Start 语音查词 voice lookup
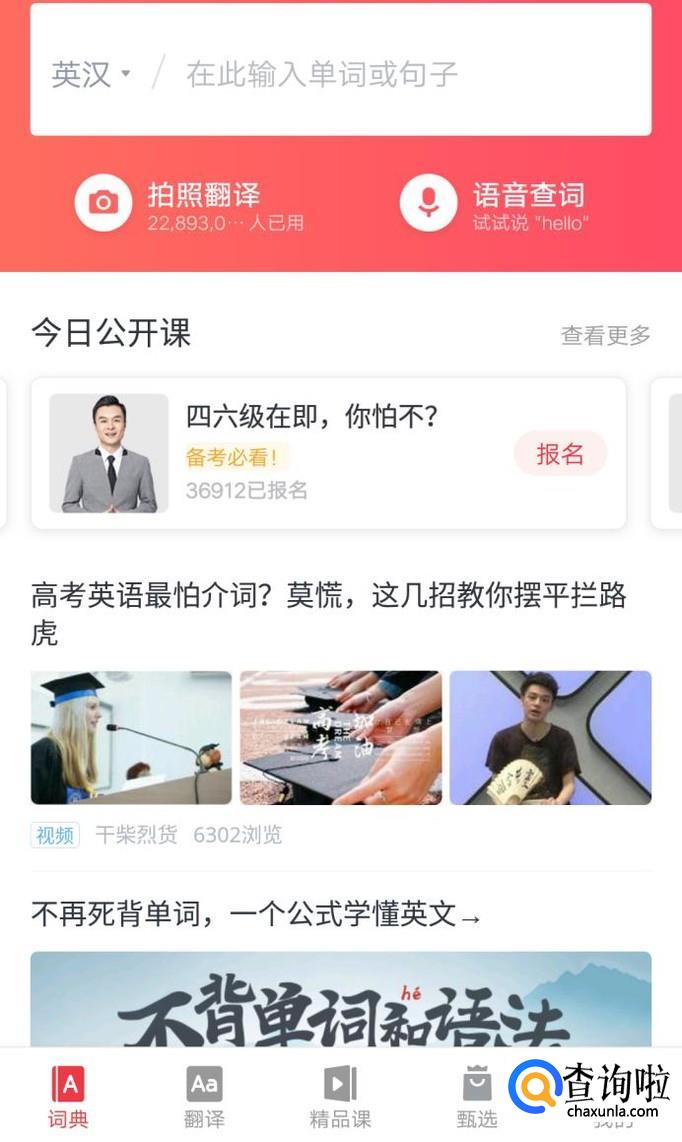This screenshot has height=1142, width=682. click(x=493, y=203)
